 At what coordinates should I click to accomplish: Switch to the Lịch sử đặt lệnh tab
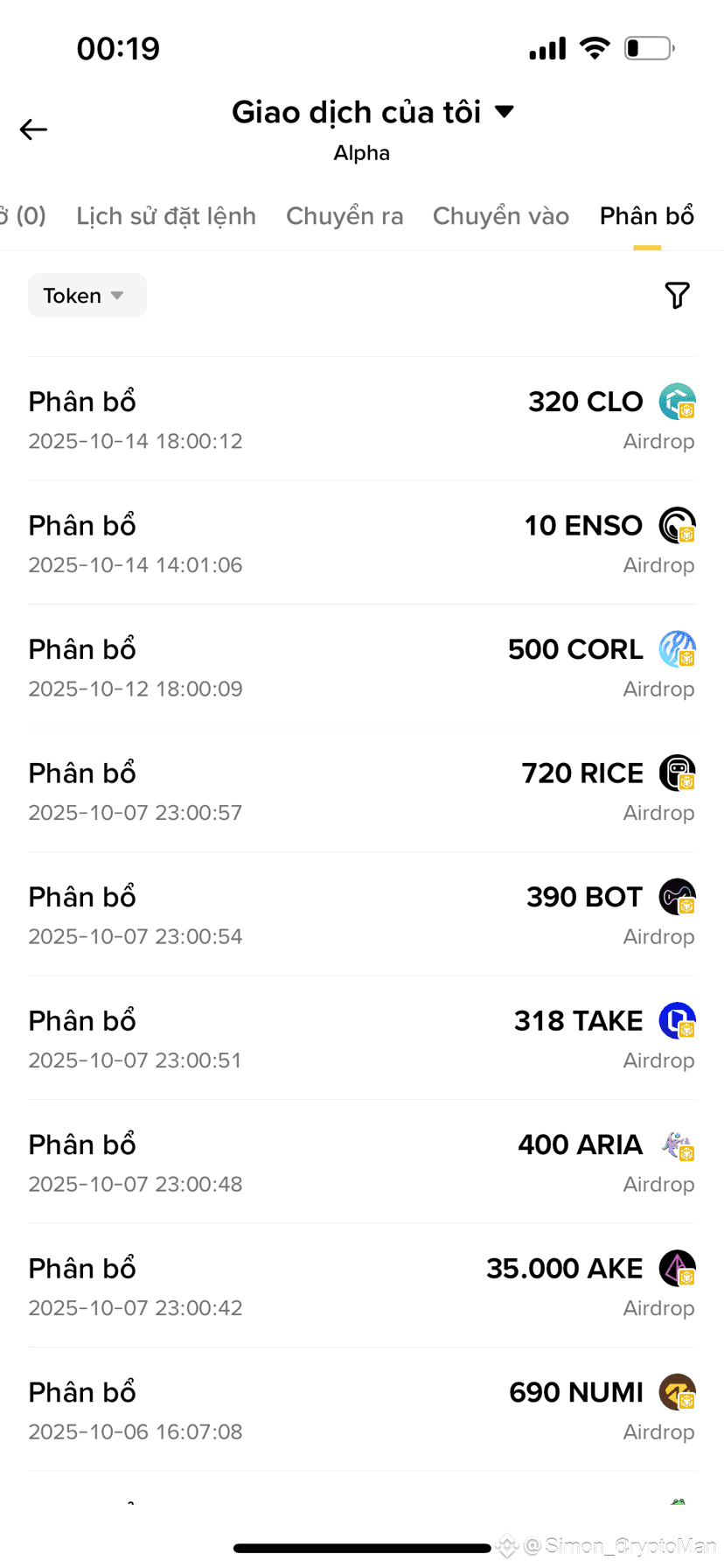[166, 216]
